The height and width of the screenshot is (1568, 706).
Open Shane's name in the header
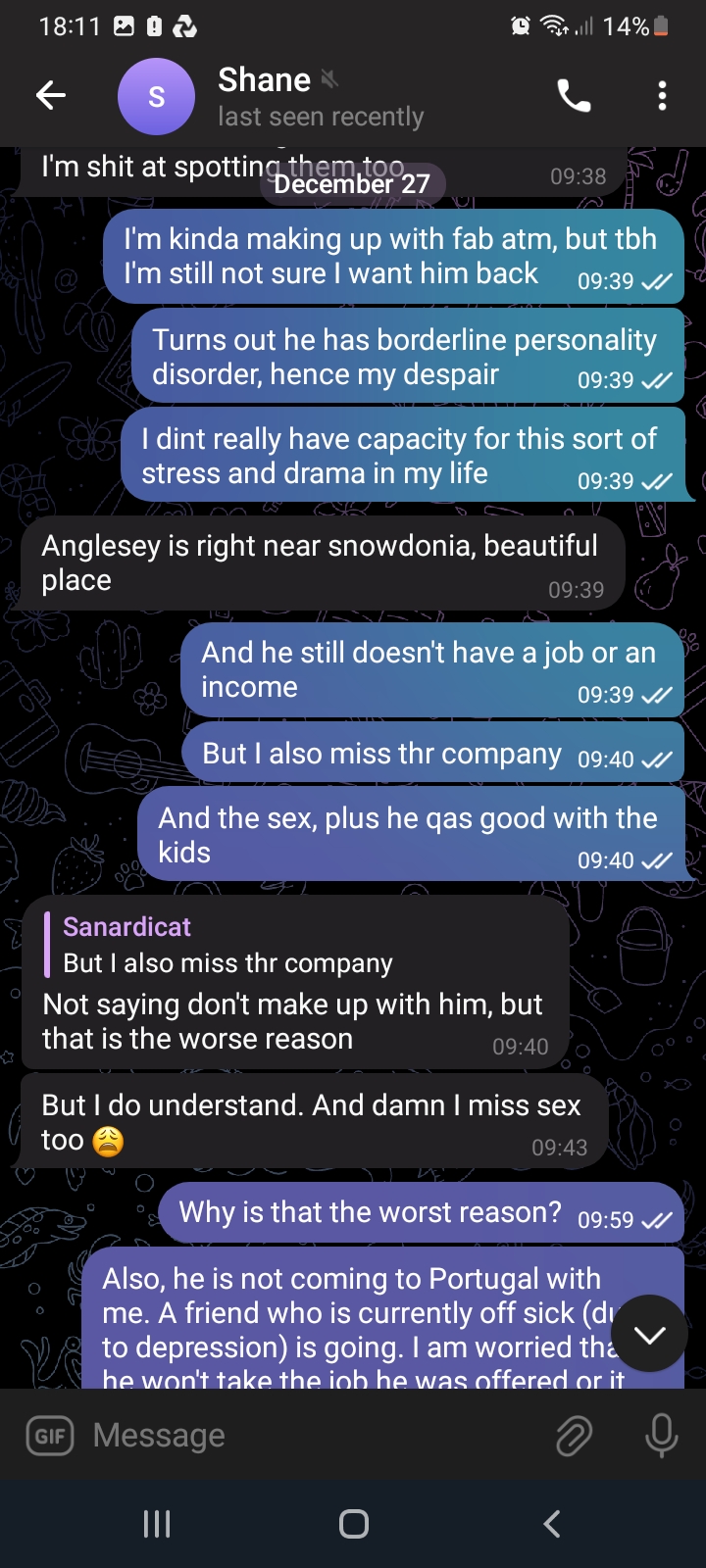pos(265,80)
